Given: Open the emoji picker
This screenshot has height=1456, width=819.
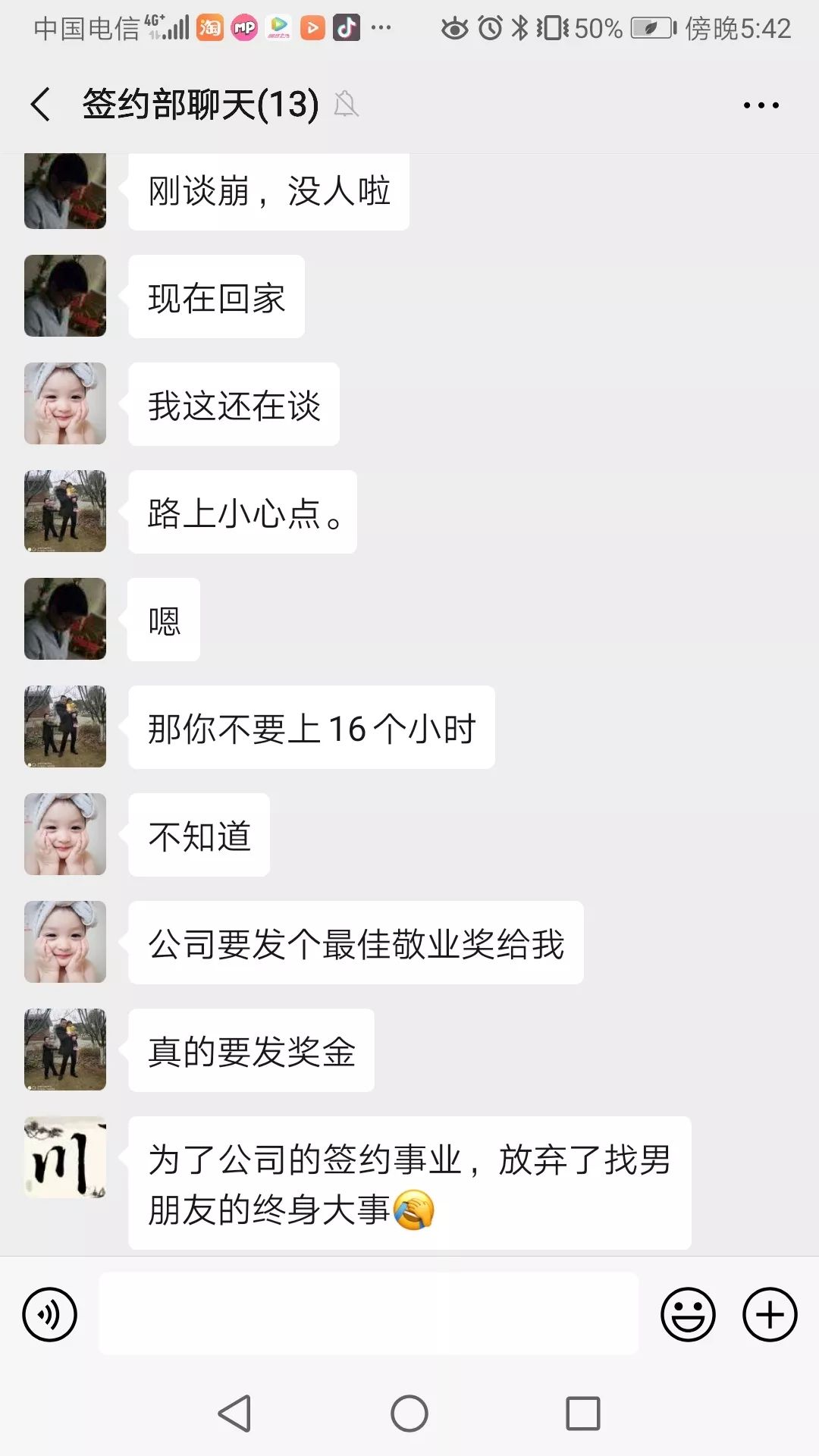Looking at the screenshot, I should pyautogui.click(x=688, y=1314).
